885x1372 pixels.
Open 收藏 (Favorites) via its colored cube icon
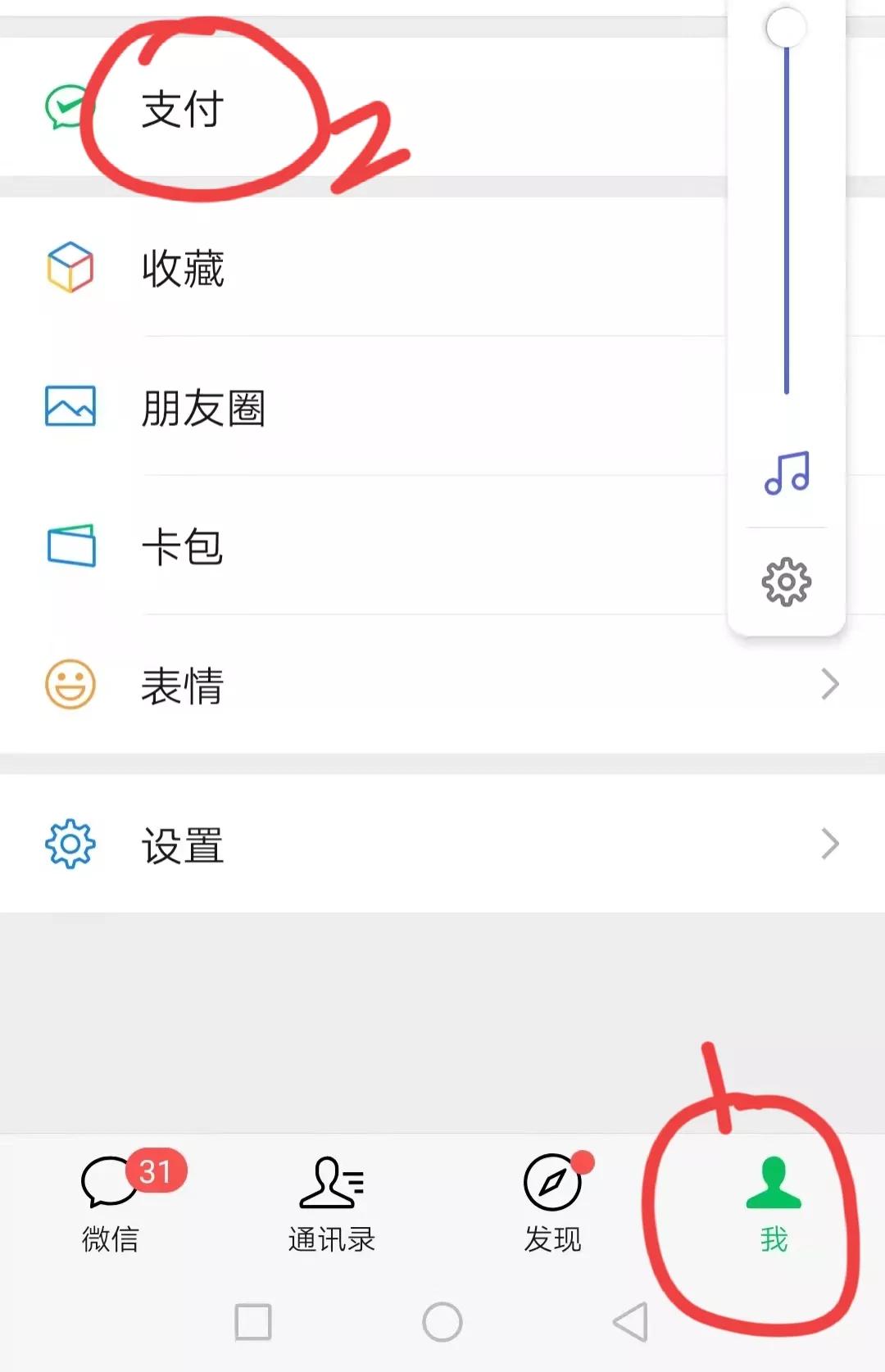(72, 266)
